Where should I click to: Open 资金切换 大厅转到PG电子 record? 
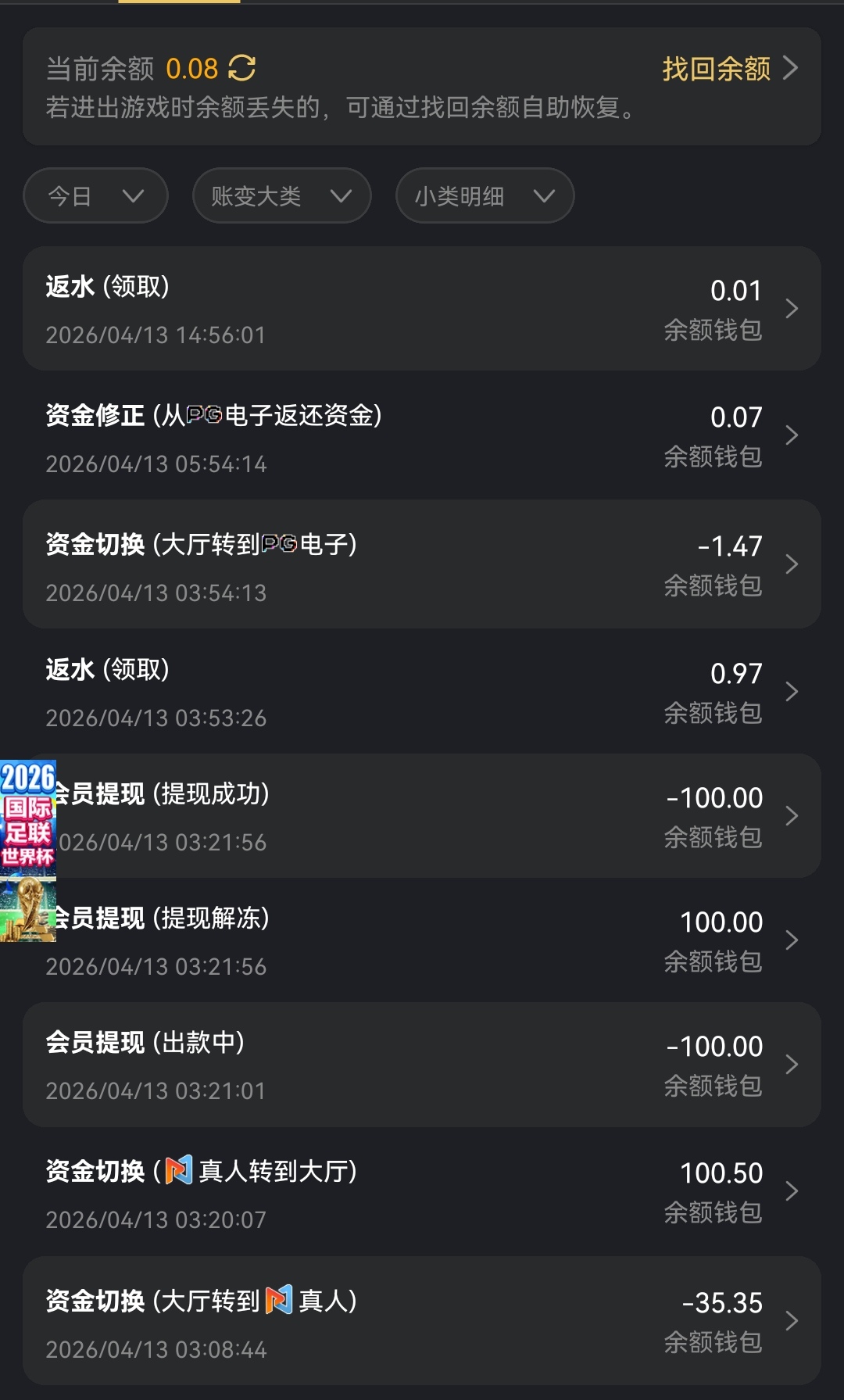coord(422,564)
